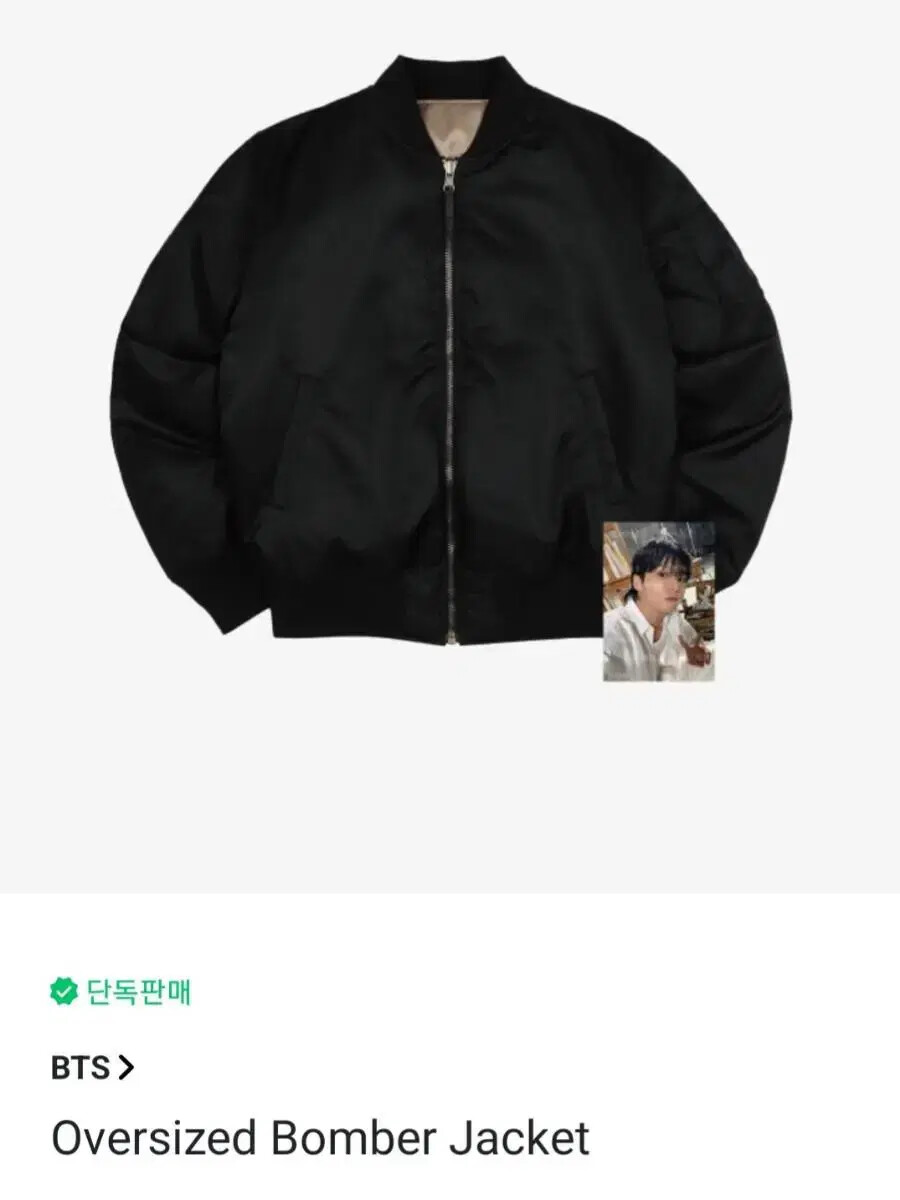Select the 단독판매 menu label

139,993
